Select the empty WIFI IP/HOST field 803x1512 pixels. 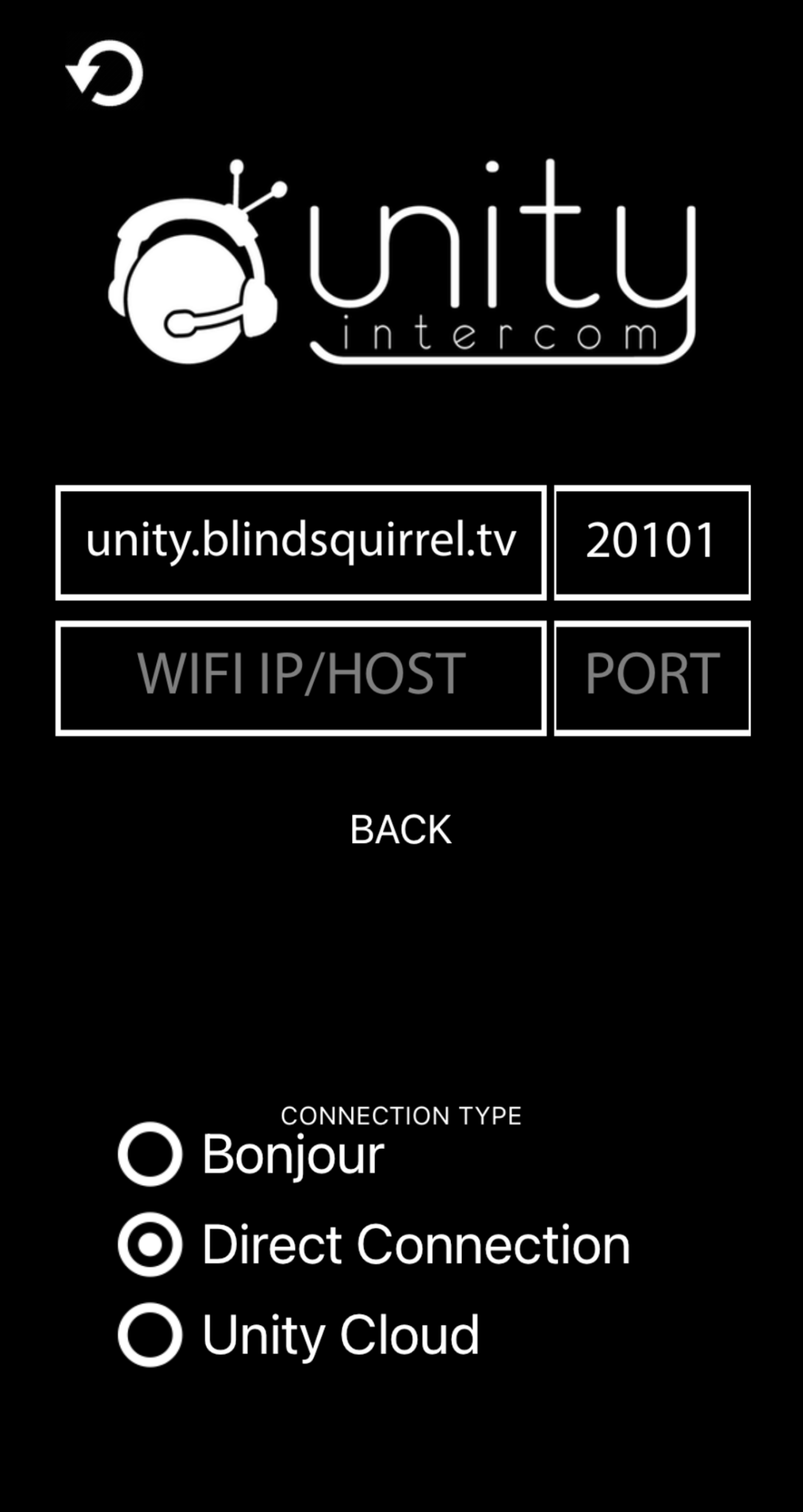click(303, 677)
